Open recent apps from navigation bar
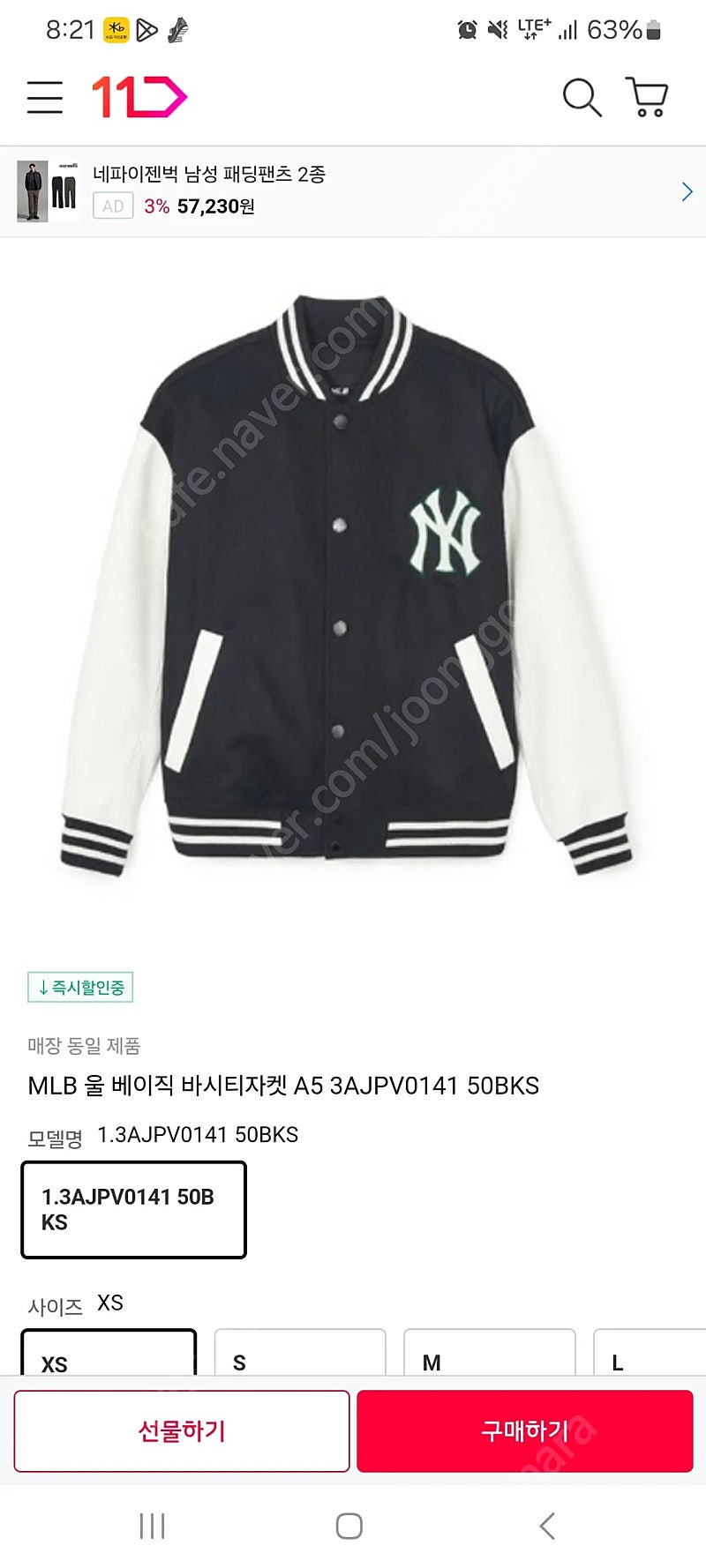The height and width of the screenshot is (1568, 706). click(x=153, y=1526)
